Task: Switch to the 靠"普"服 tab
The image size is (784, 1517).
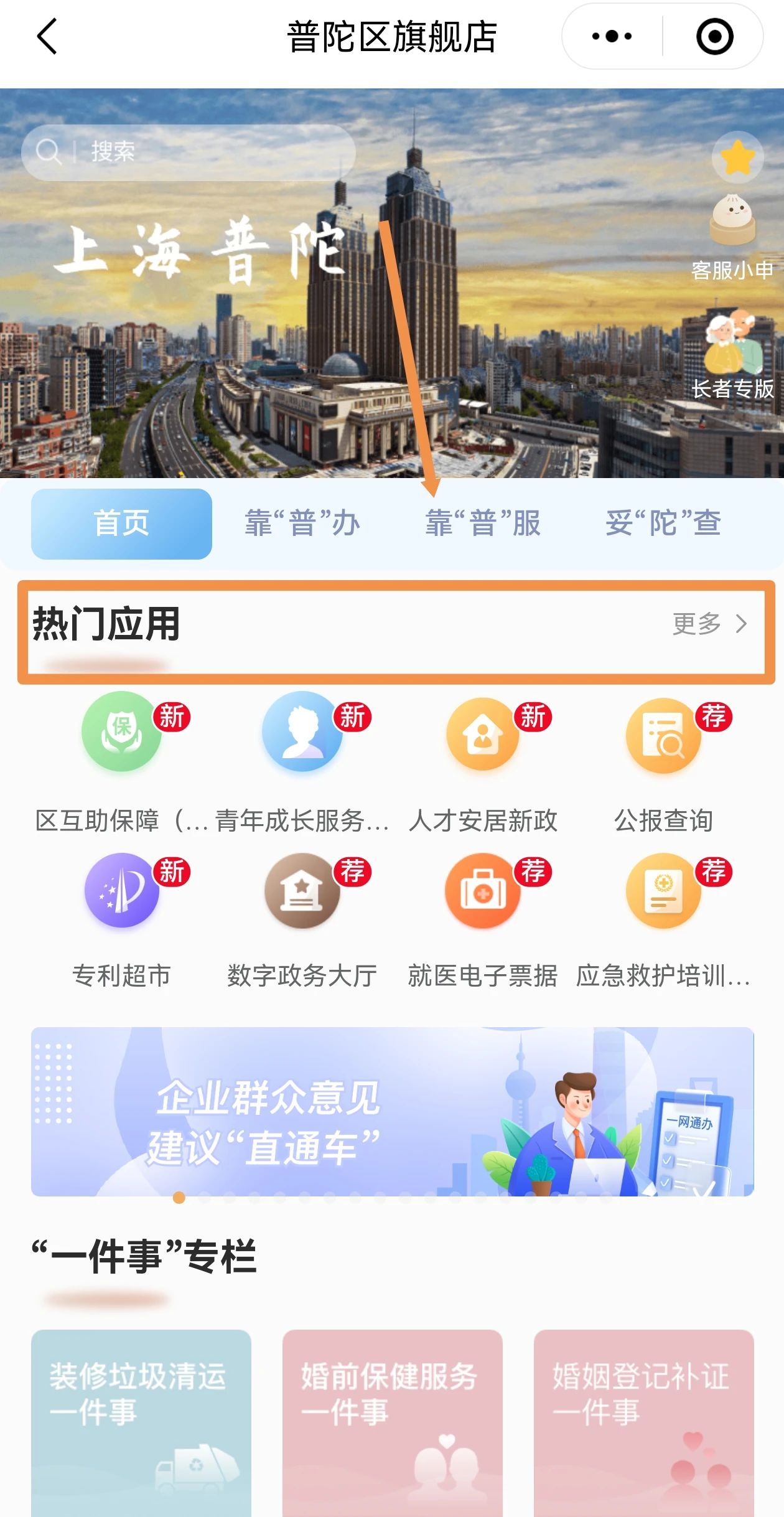Action: click(483, 523)
